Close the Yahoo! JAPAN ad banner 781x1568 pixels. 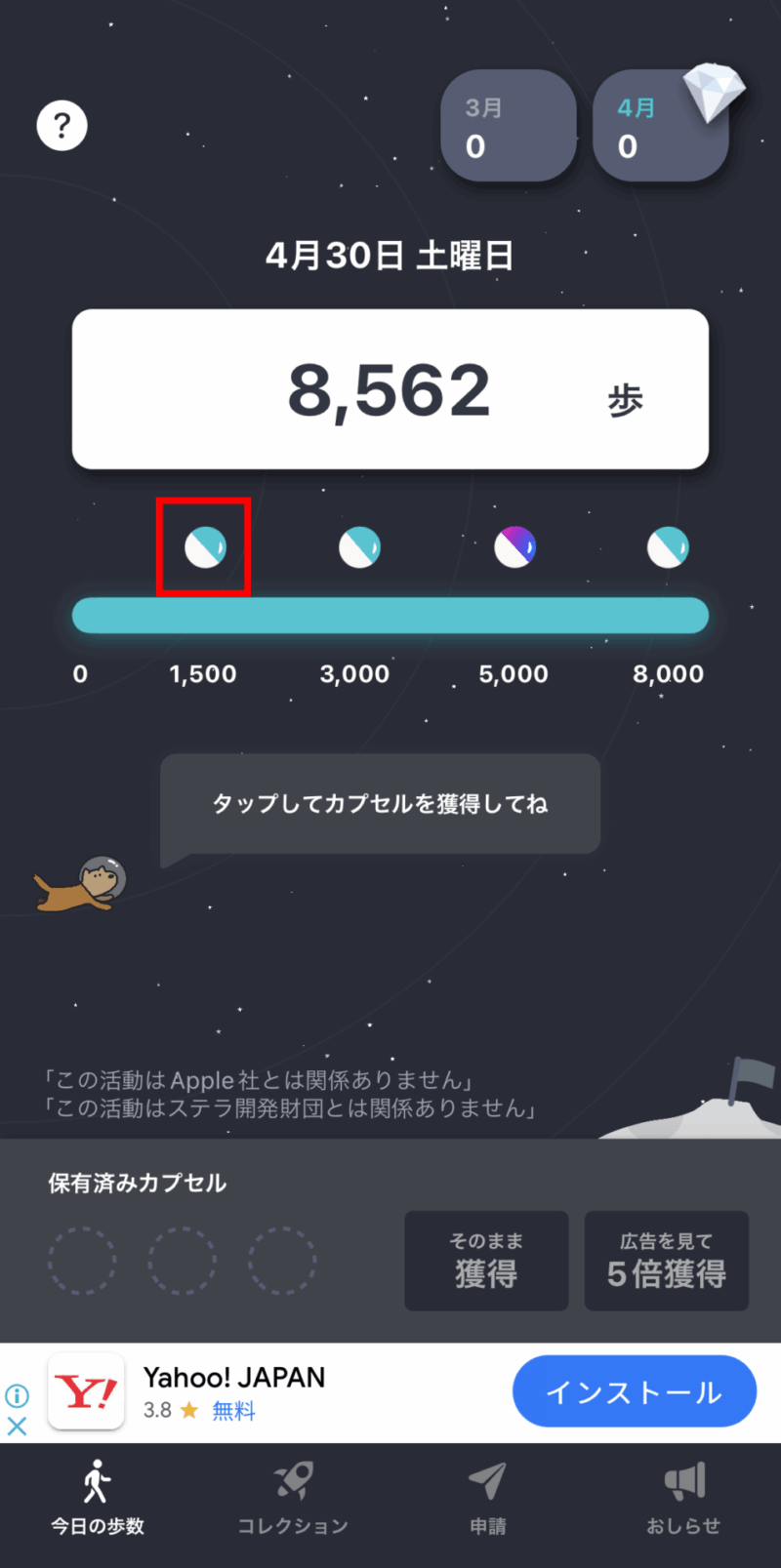pos(18,1426)
